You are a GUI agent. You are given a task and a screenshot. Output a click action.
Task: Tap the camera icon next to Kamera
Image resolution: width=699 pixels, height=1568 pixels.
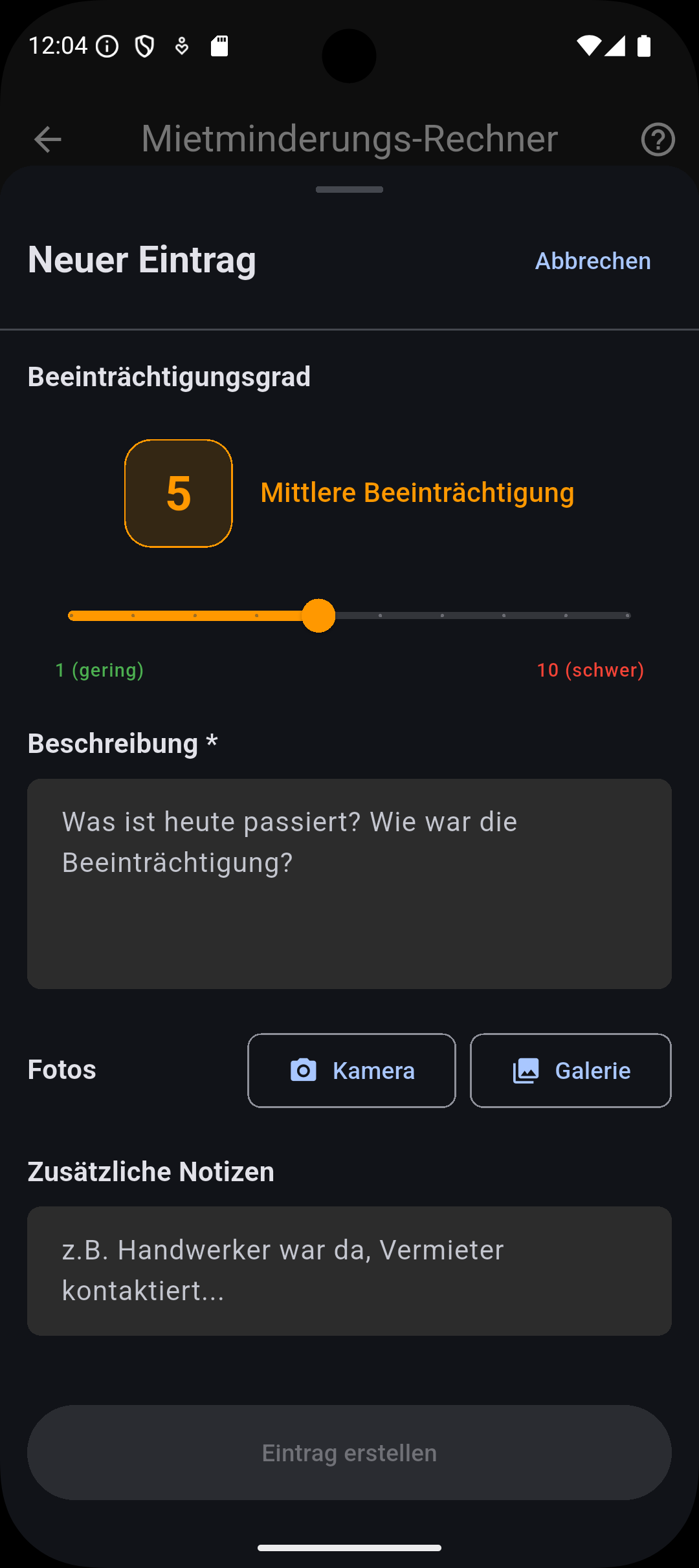[x=304, y=1070]
